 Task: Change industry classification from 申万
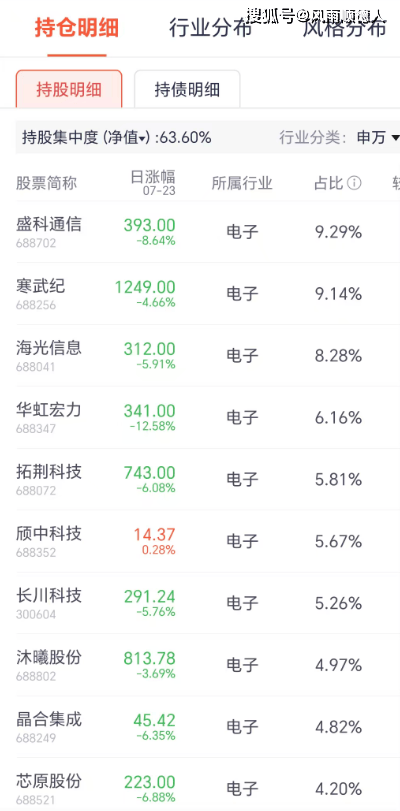coord(378,138)
